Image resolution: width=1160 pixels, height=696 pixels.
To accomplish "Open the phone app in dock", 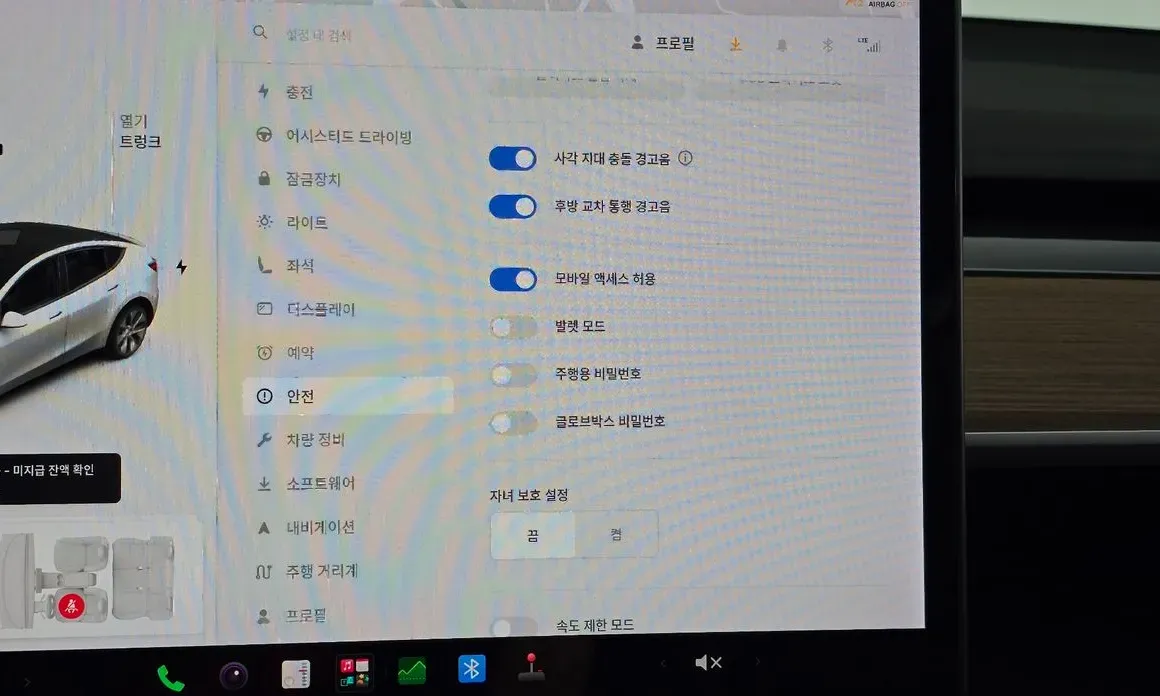I will click(170, 678).
